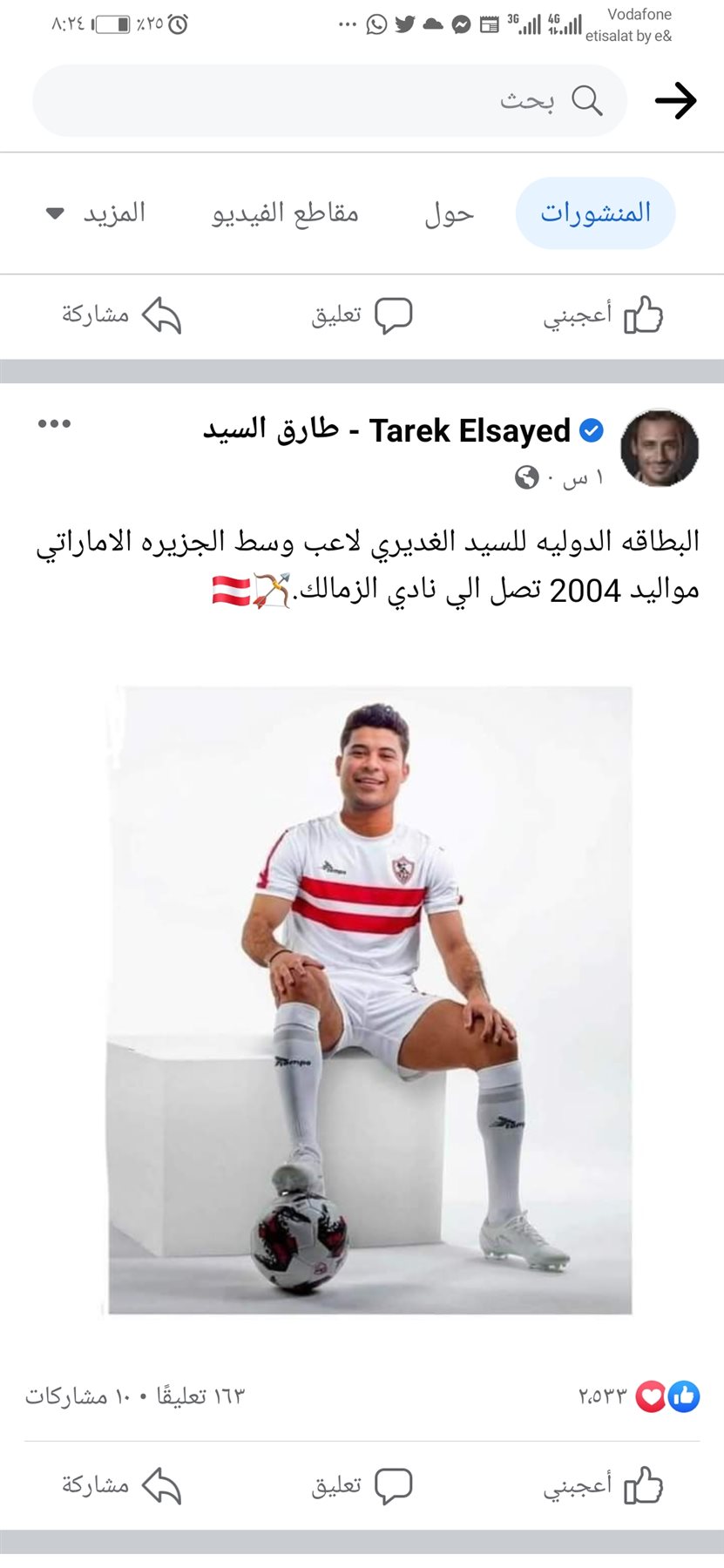
Task: Switch to the حول tab
Action: 449,213
